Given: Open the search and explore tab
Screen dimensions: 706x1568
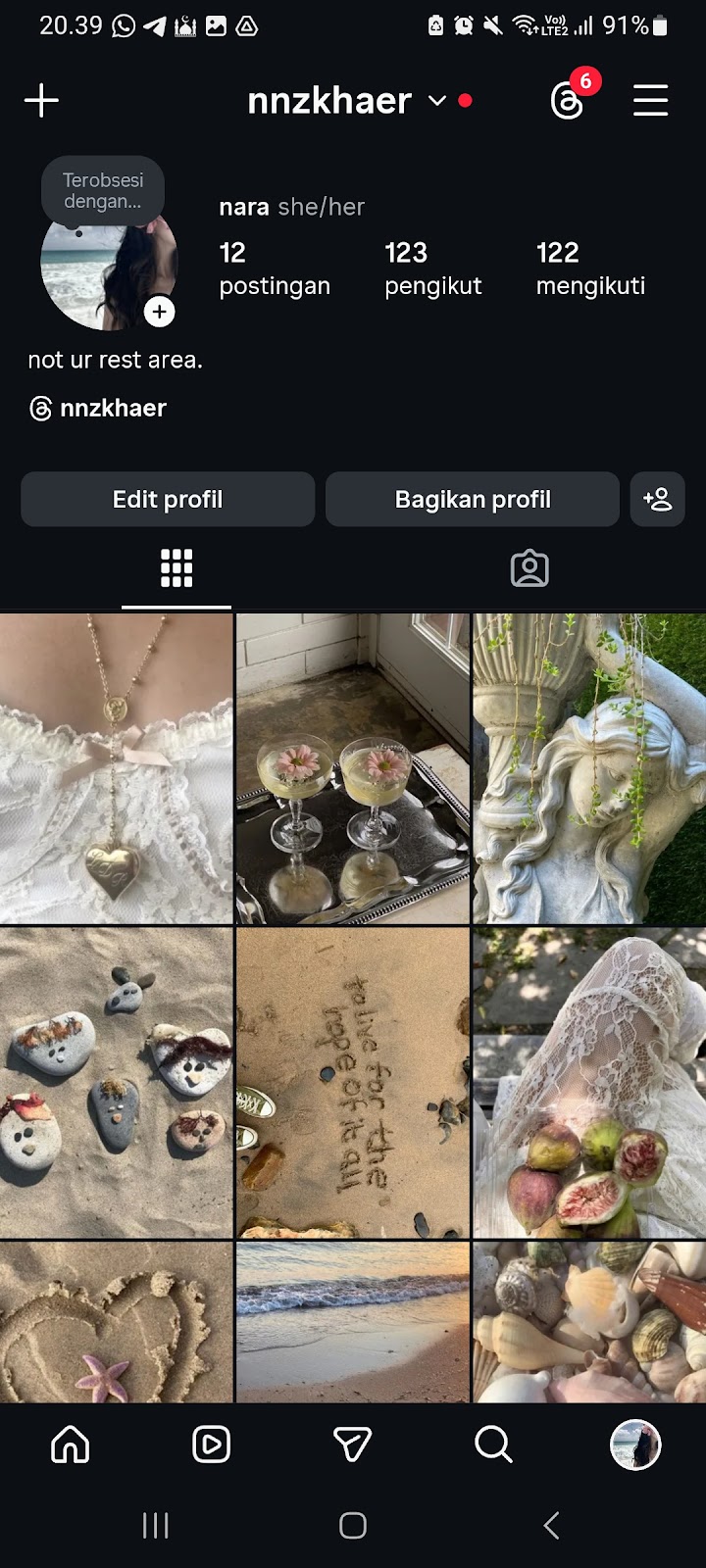Looking at the screenshot, I should (493, 1445).
